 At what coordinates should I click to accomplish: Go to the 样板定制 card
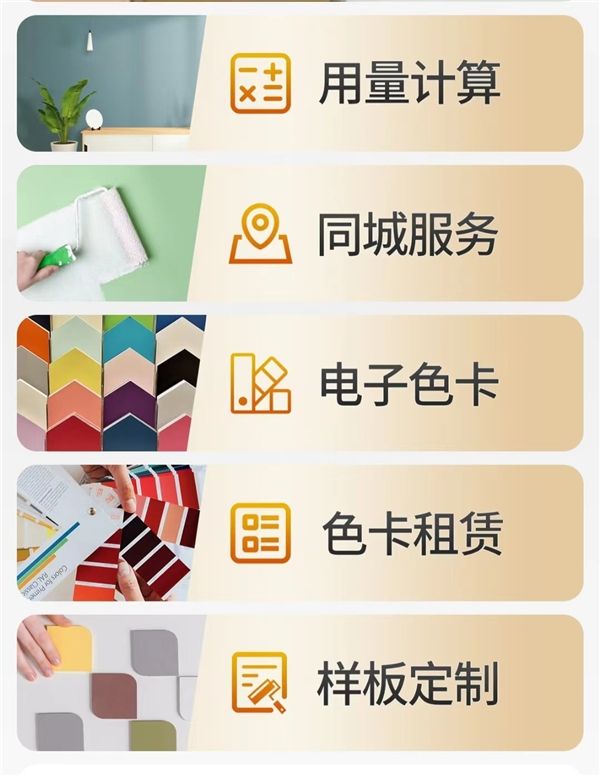pyautogui.click(x=300, y=683)
